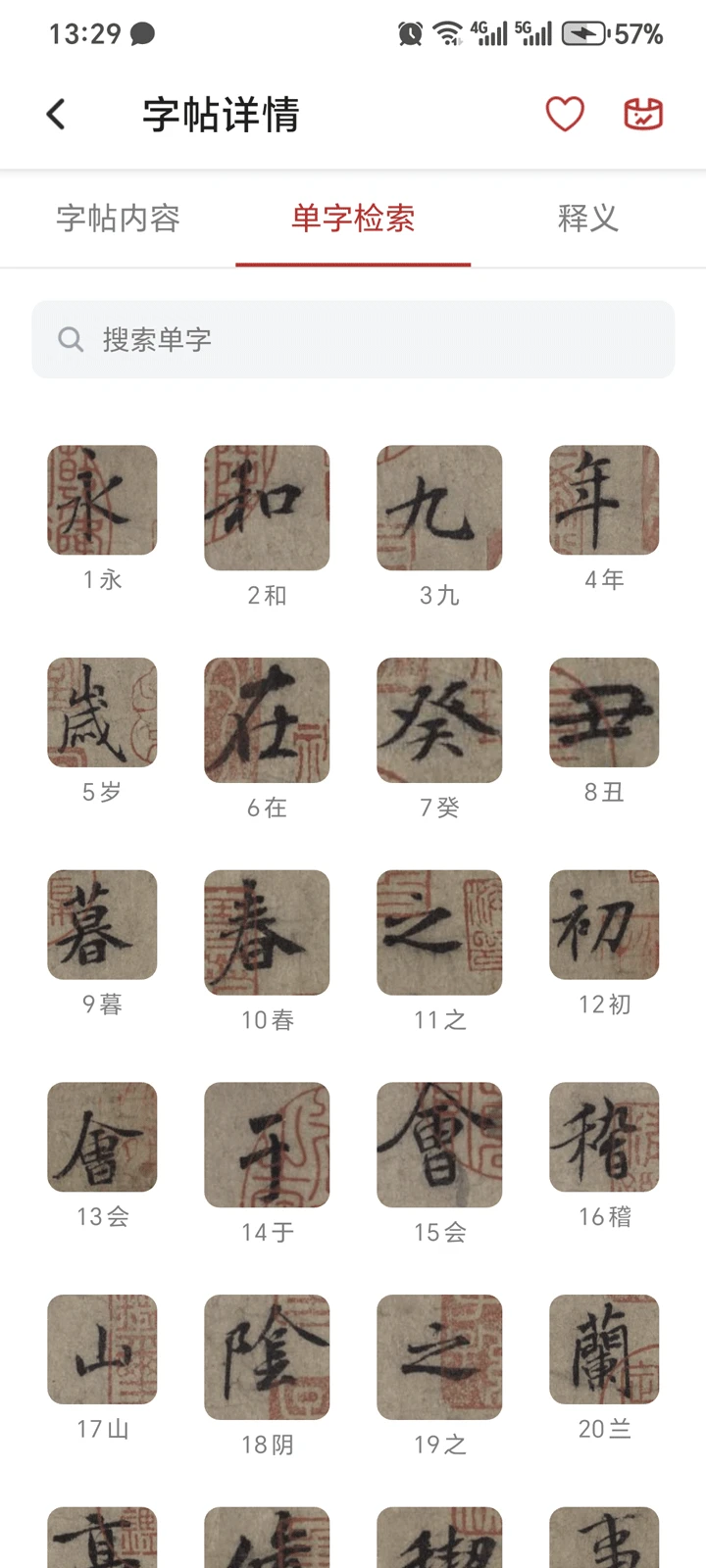
Task: Open character thumbnail 1永
Action: click(x=102, y=500)
